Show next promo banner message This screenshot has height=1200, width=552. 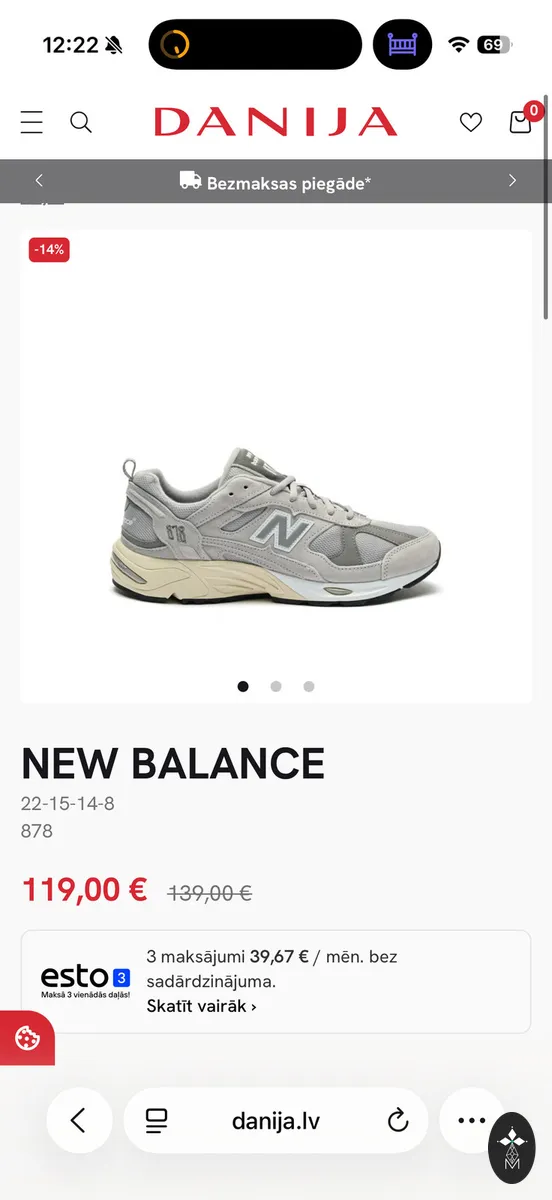coord(512,181)
